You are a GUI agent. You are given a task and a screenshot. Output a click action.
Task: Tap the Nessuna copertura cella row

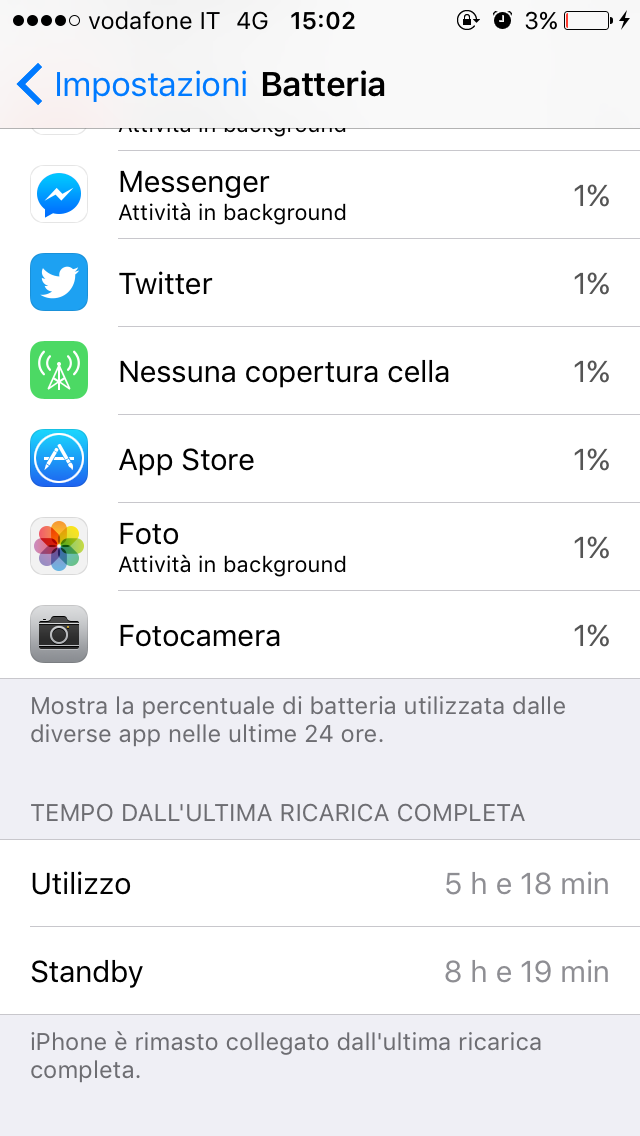[x=320, y=371]
